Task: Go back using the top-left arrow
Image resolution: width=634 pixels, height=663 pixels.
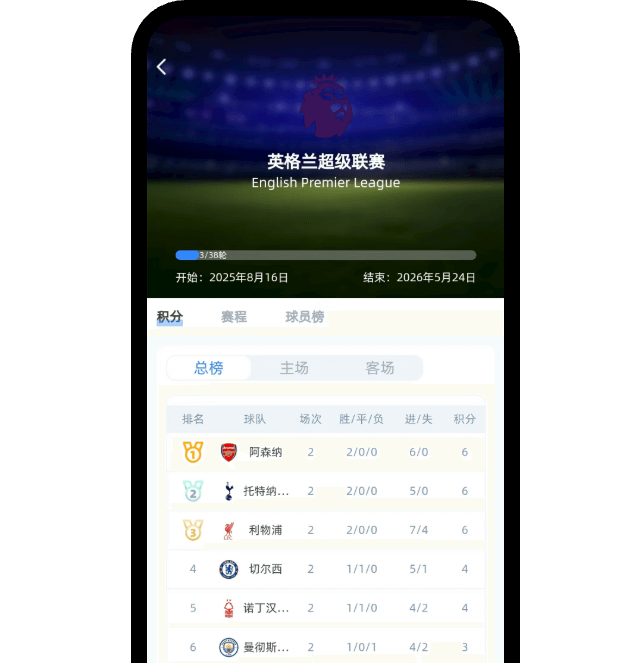Action: click(x=162, y=67)
